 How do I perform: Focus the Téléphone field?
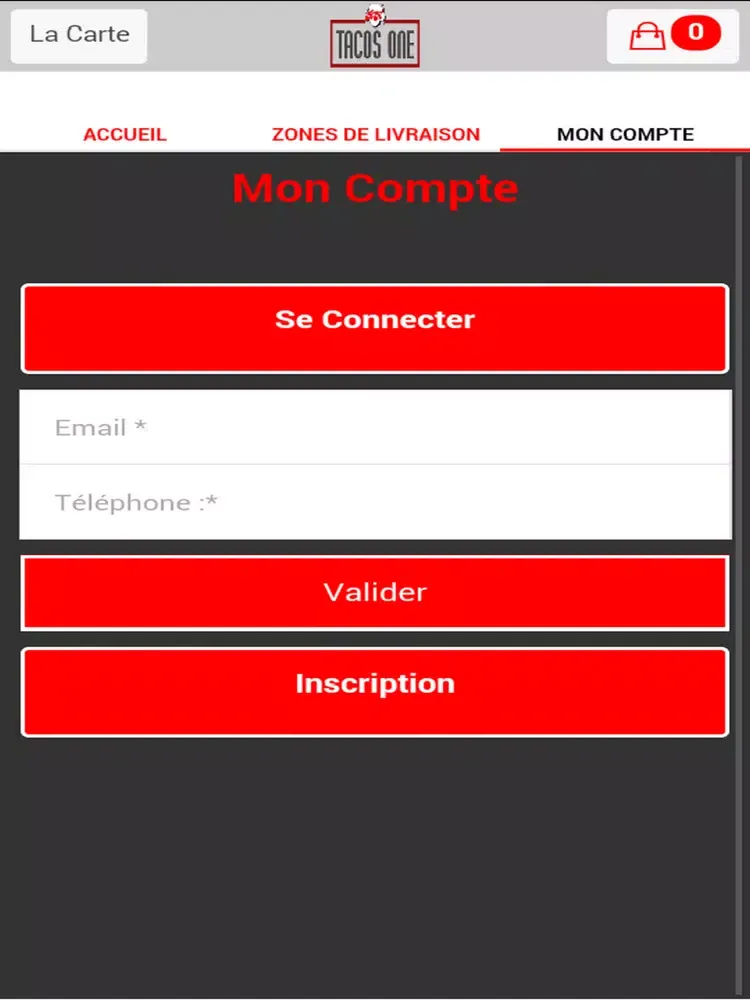375,502
